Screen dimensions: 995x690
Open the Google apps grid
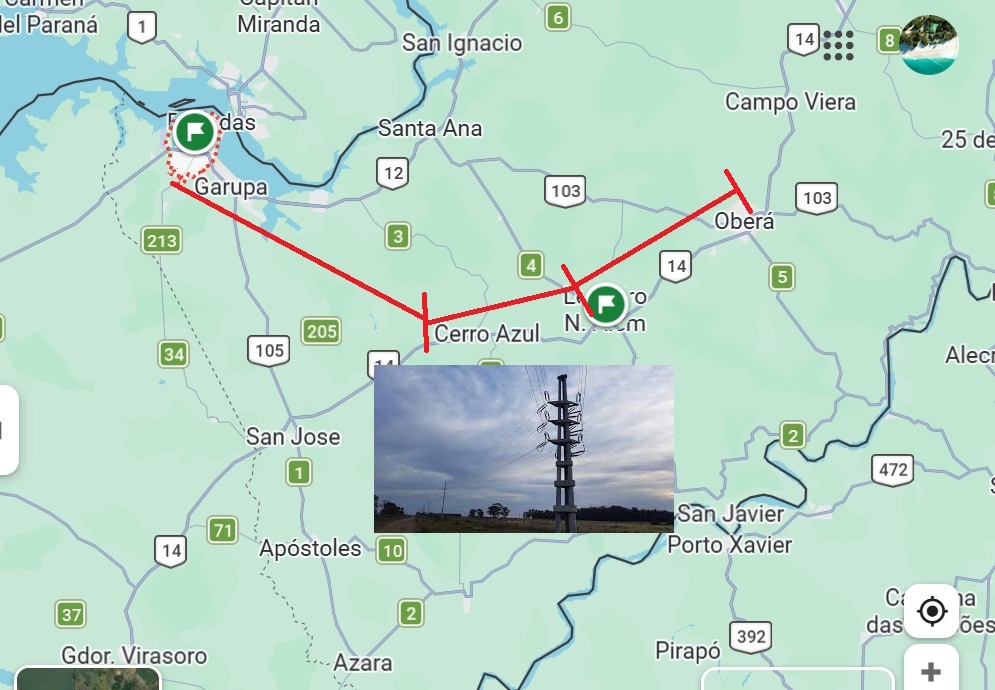[x=838, y=45]
